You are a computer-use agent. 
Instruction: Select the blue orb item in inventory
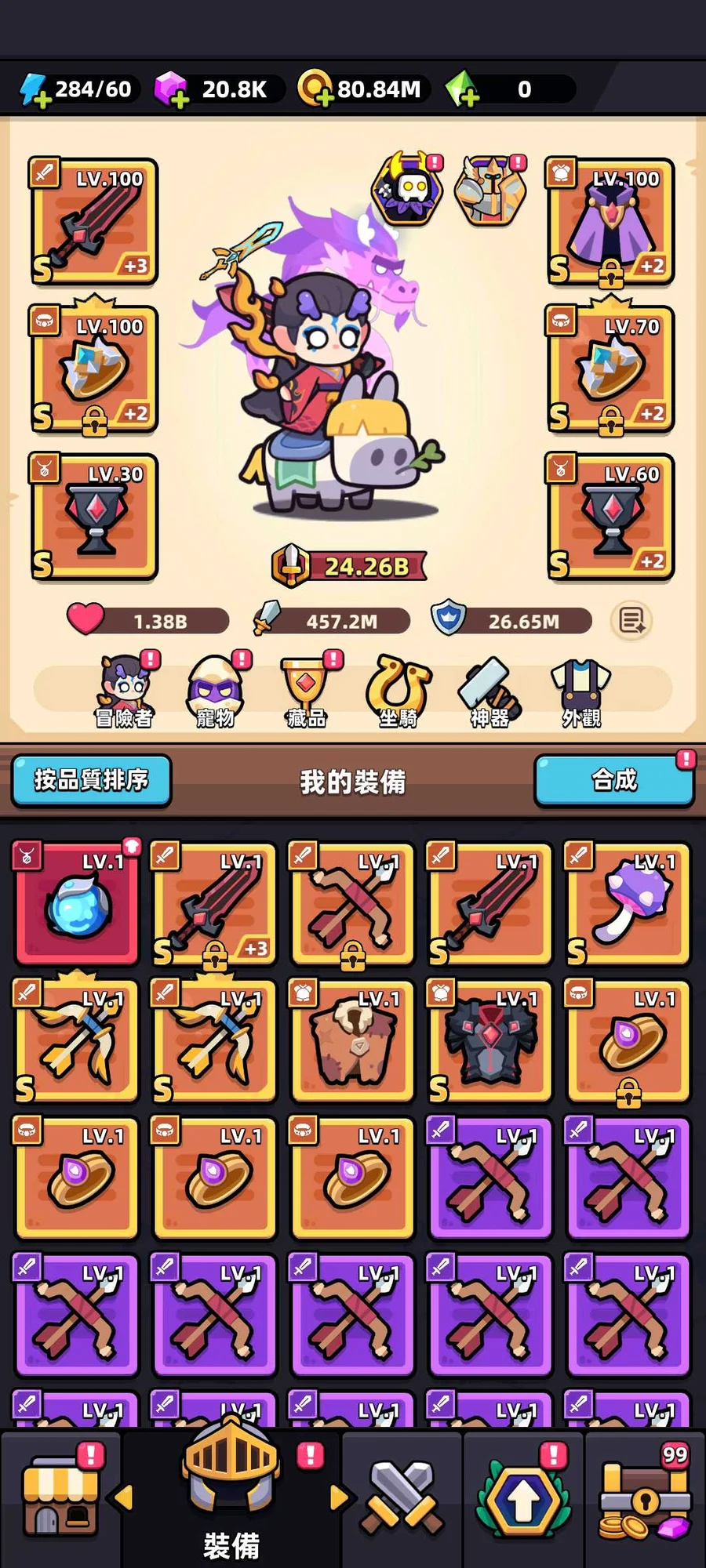[x=77, y=903]
